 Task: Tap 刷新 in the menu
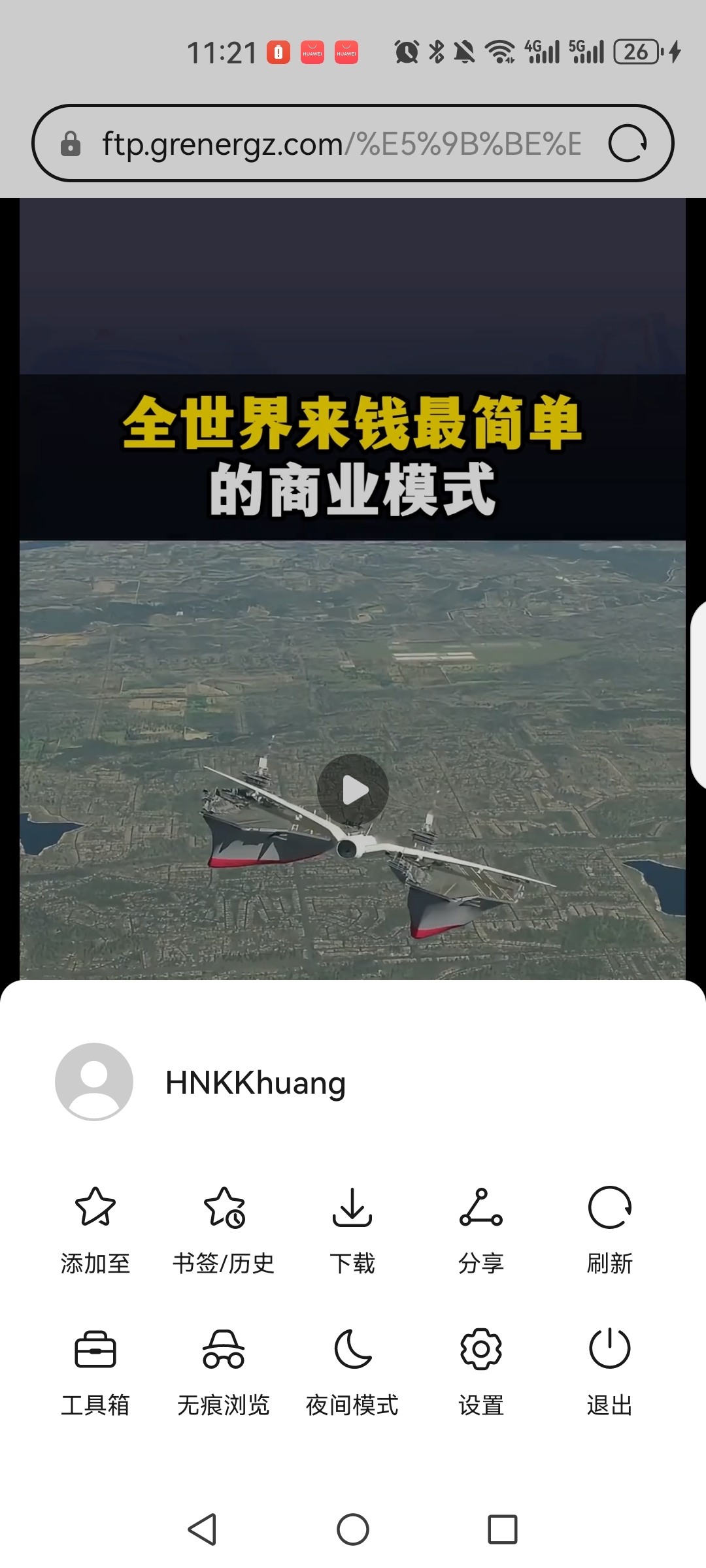point(609,1230)
